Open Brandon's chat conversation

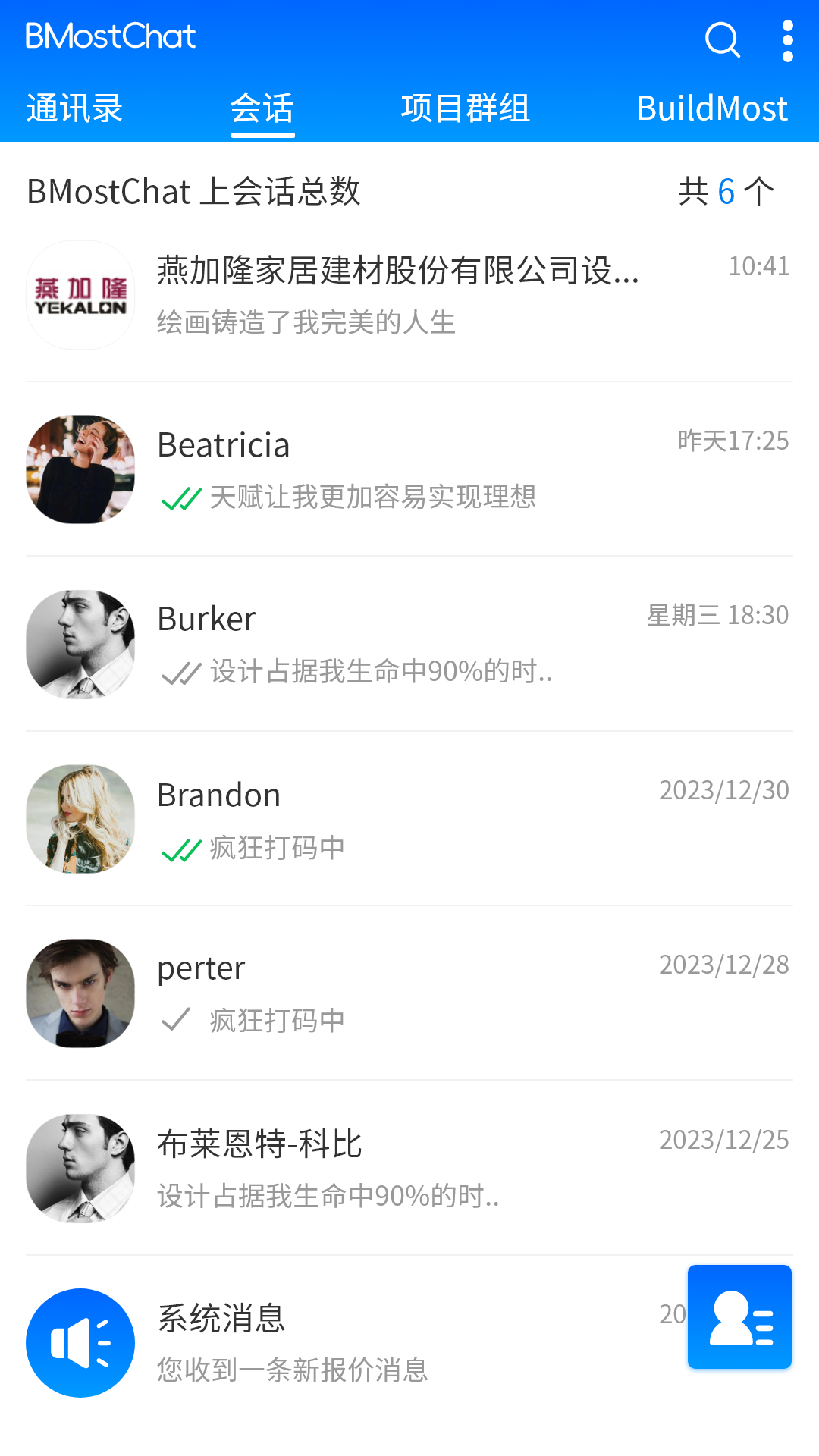pos(409,819)
